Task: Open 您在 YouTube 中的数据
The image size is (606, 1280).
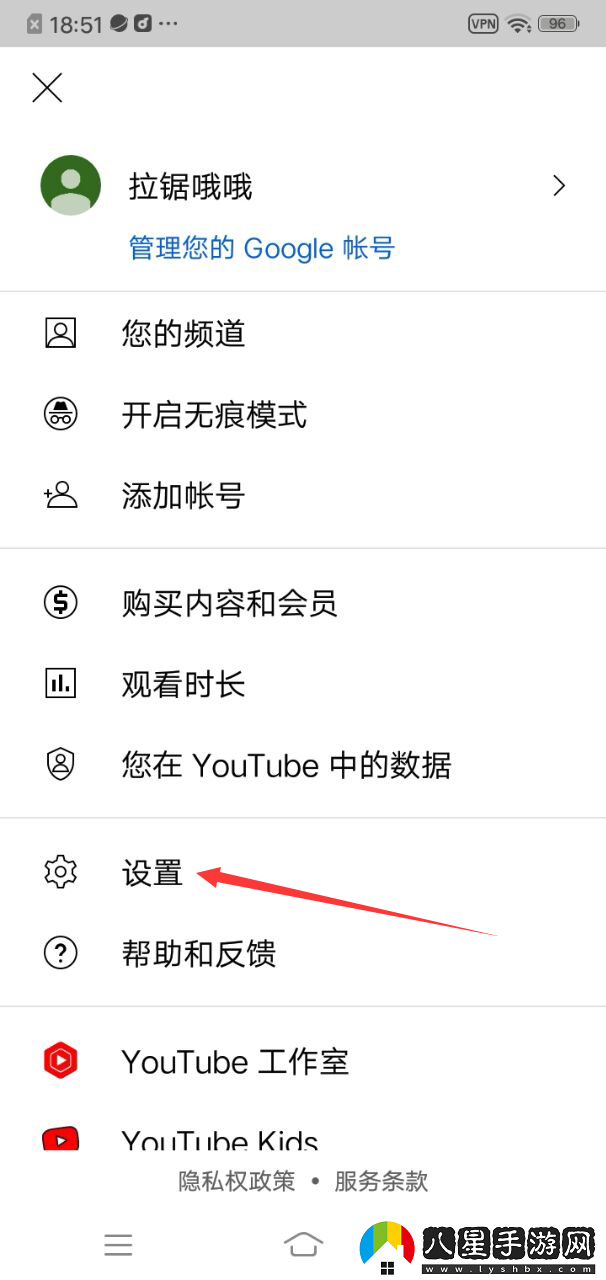Action: point(286,766)
